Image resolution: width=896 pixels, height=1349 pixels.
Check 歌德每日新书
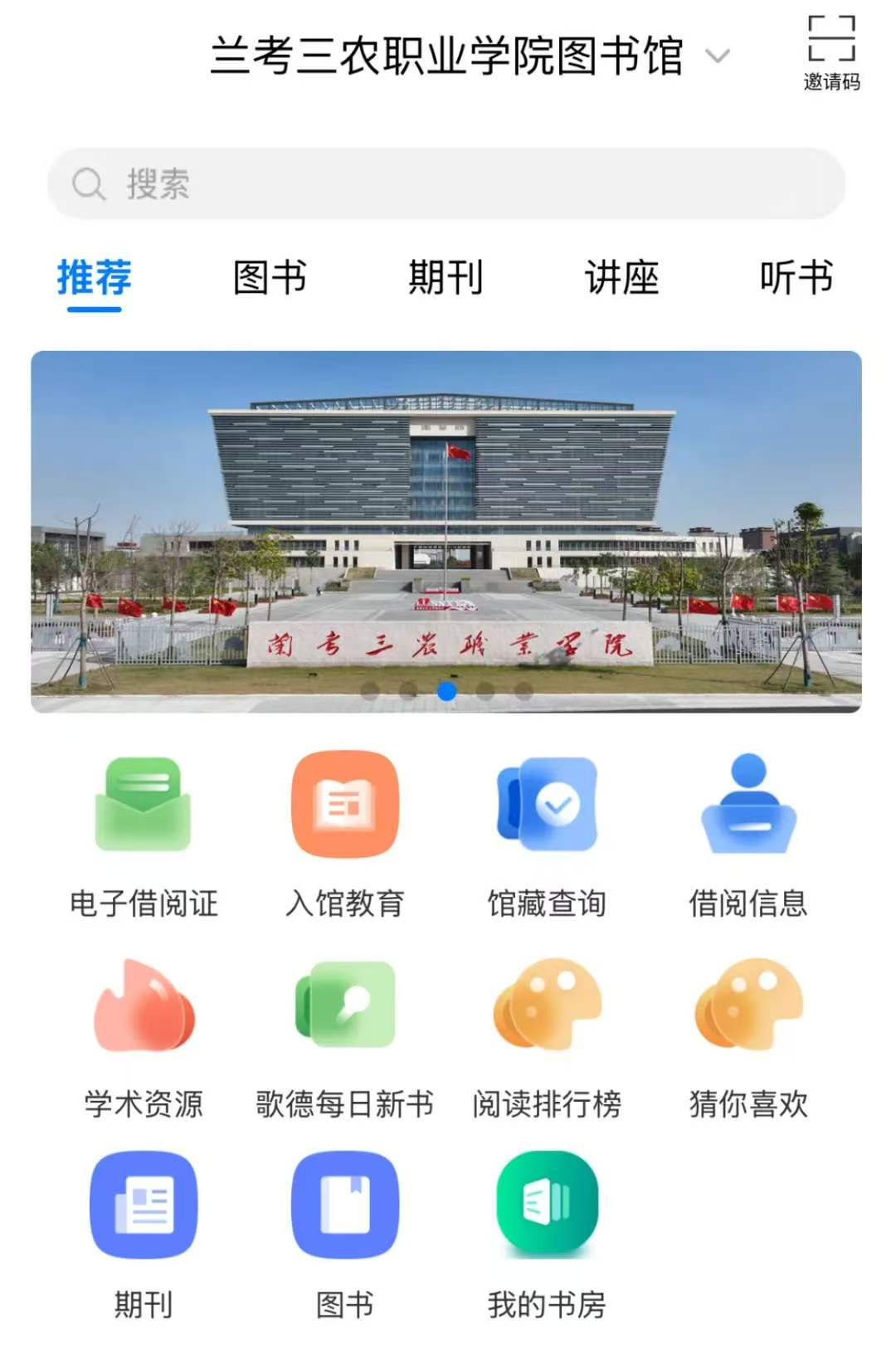click(x=345, y=1037)
